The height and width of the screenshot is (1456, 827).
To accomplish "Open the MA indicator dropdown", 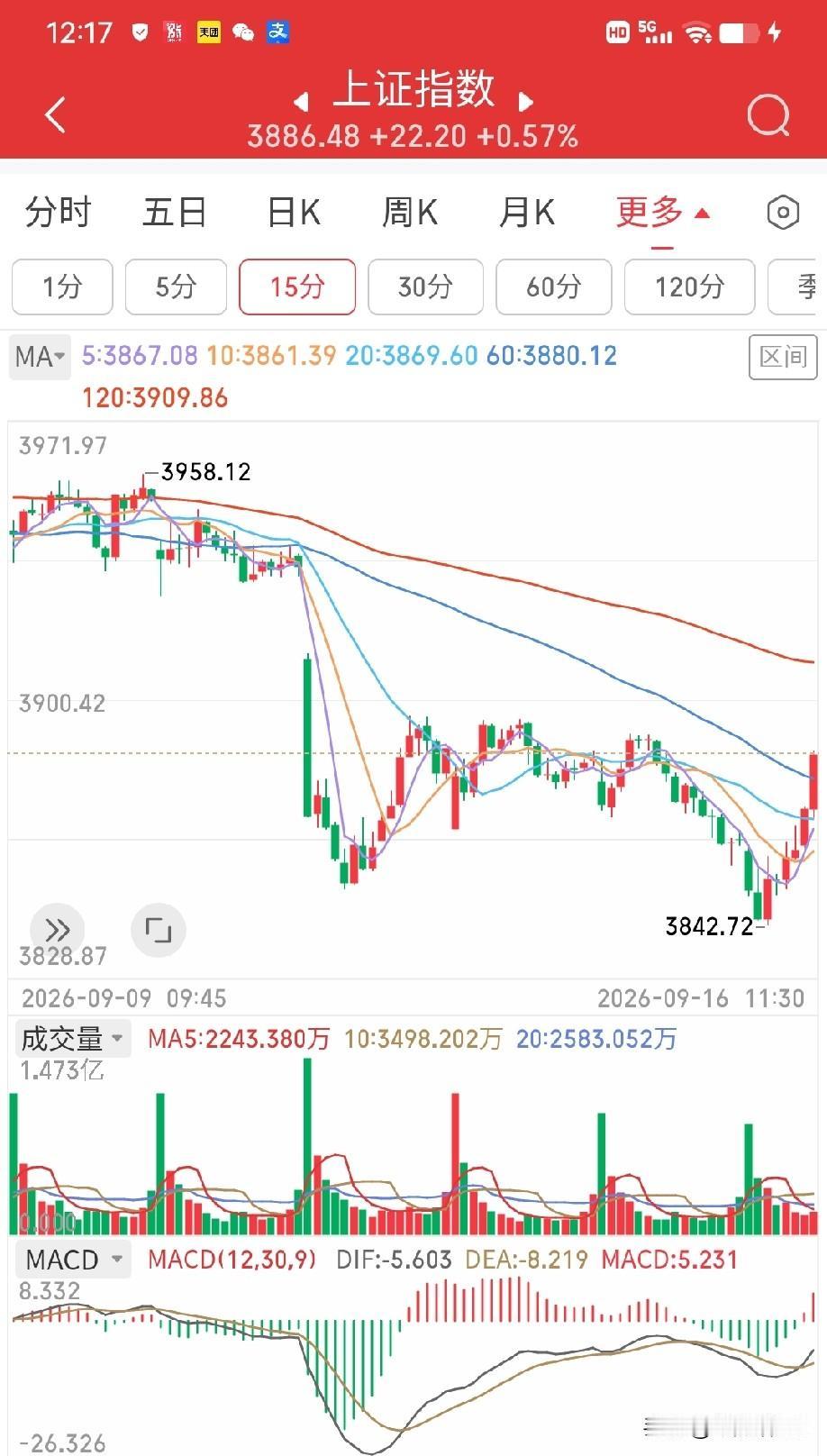I will coord(41,356).
